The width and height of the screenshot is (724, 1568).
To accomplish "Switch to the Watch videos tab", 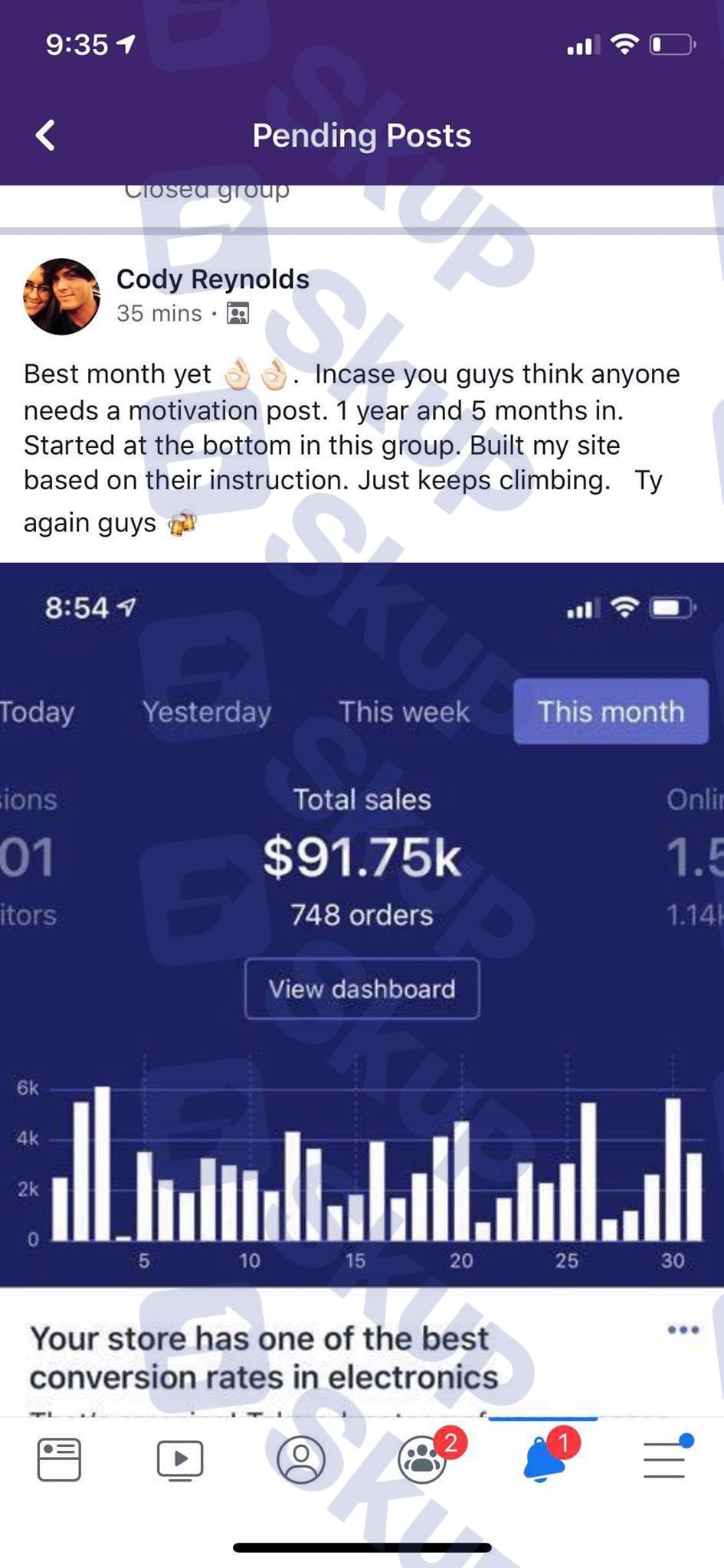I will [x=180, y=1459].
